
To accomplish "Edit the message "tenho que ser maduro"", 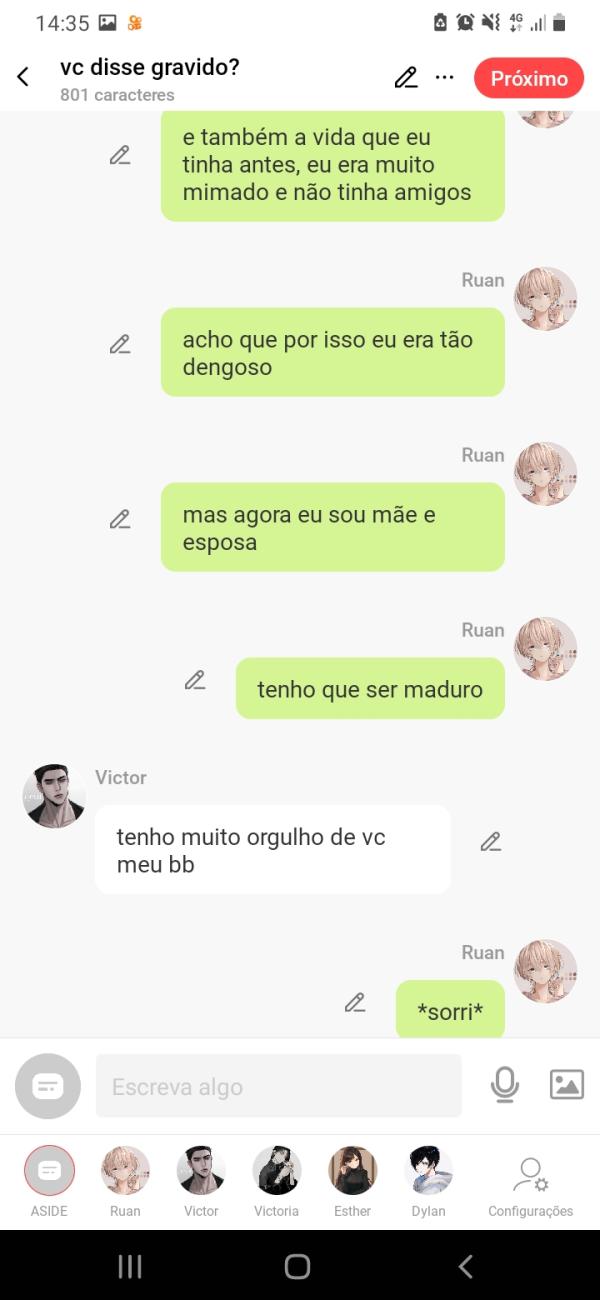I will click(195, 680).
